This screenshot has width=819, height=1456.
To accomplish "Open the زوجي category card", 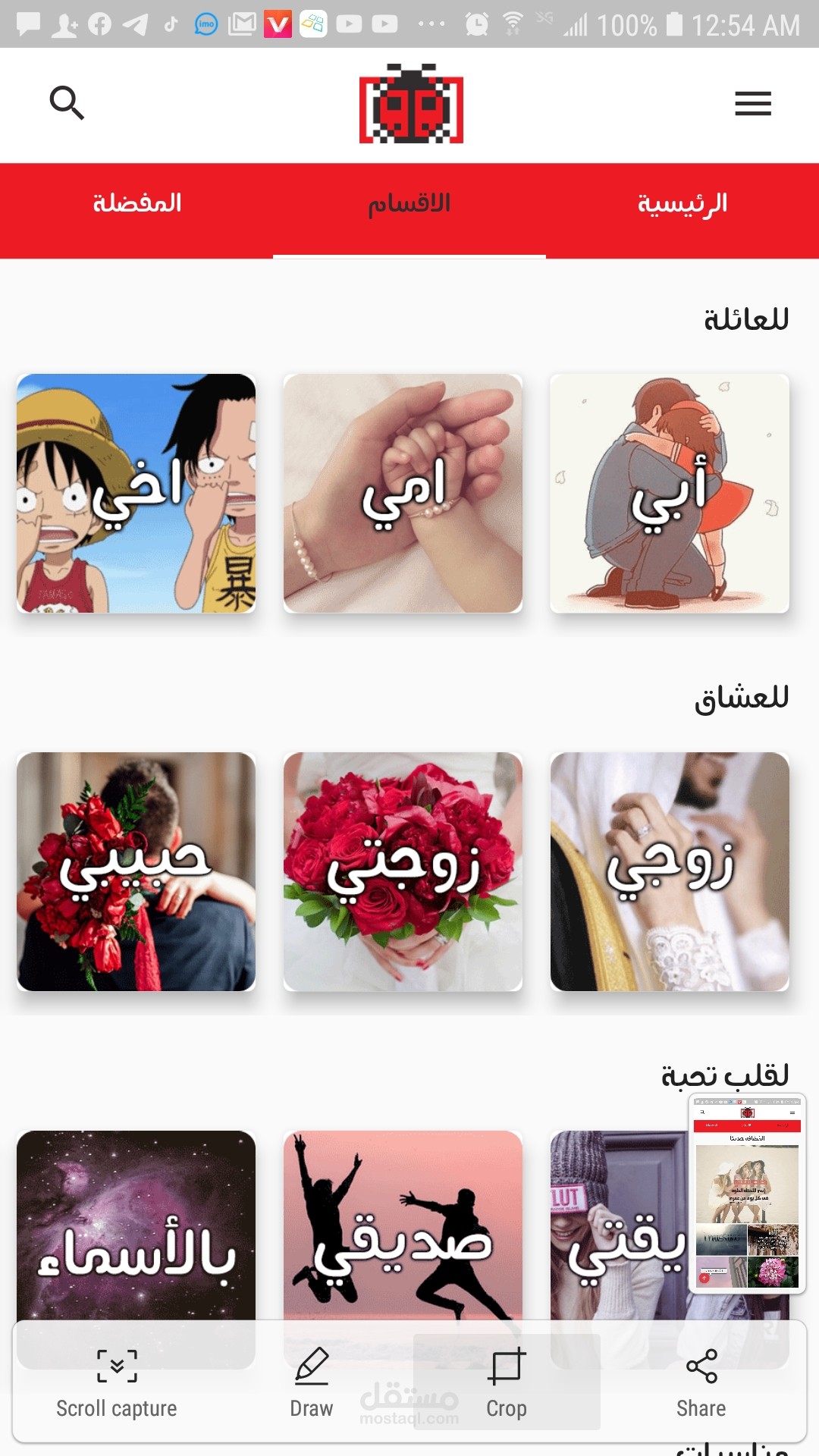I will 670,871.
